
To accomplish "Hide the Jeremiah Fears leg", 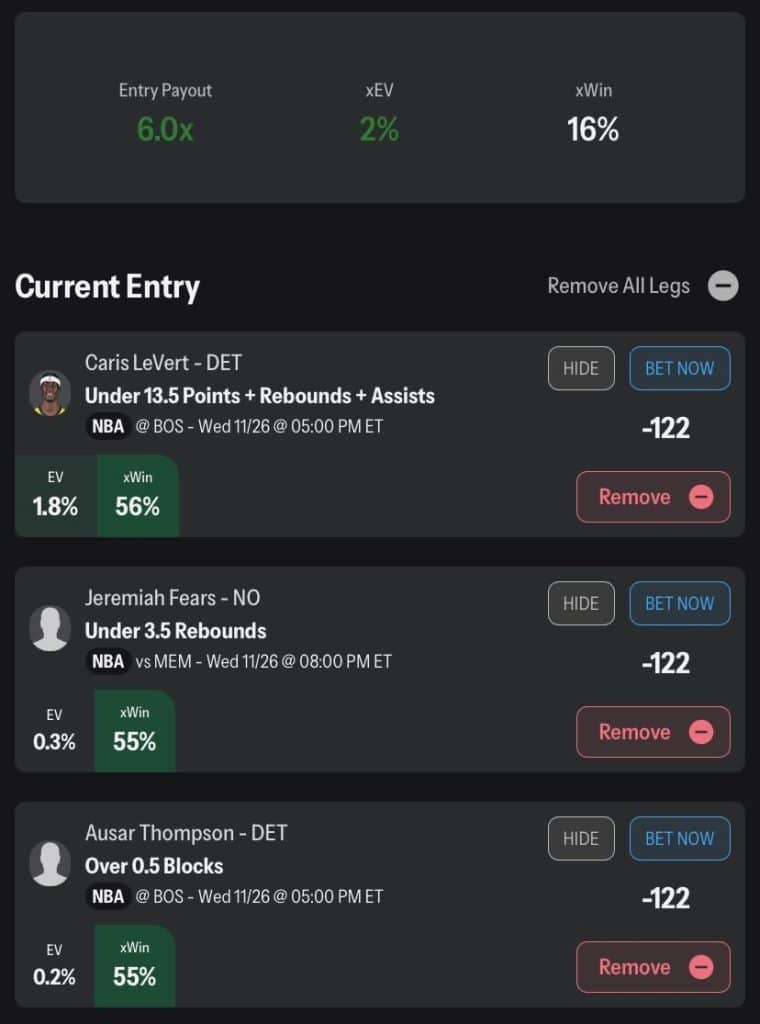I will click(581, 603).
